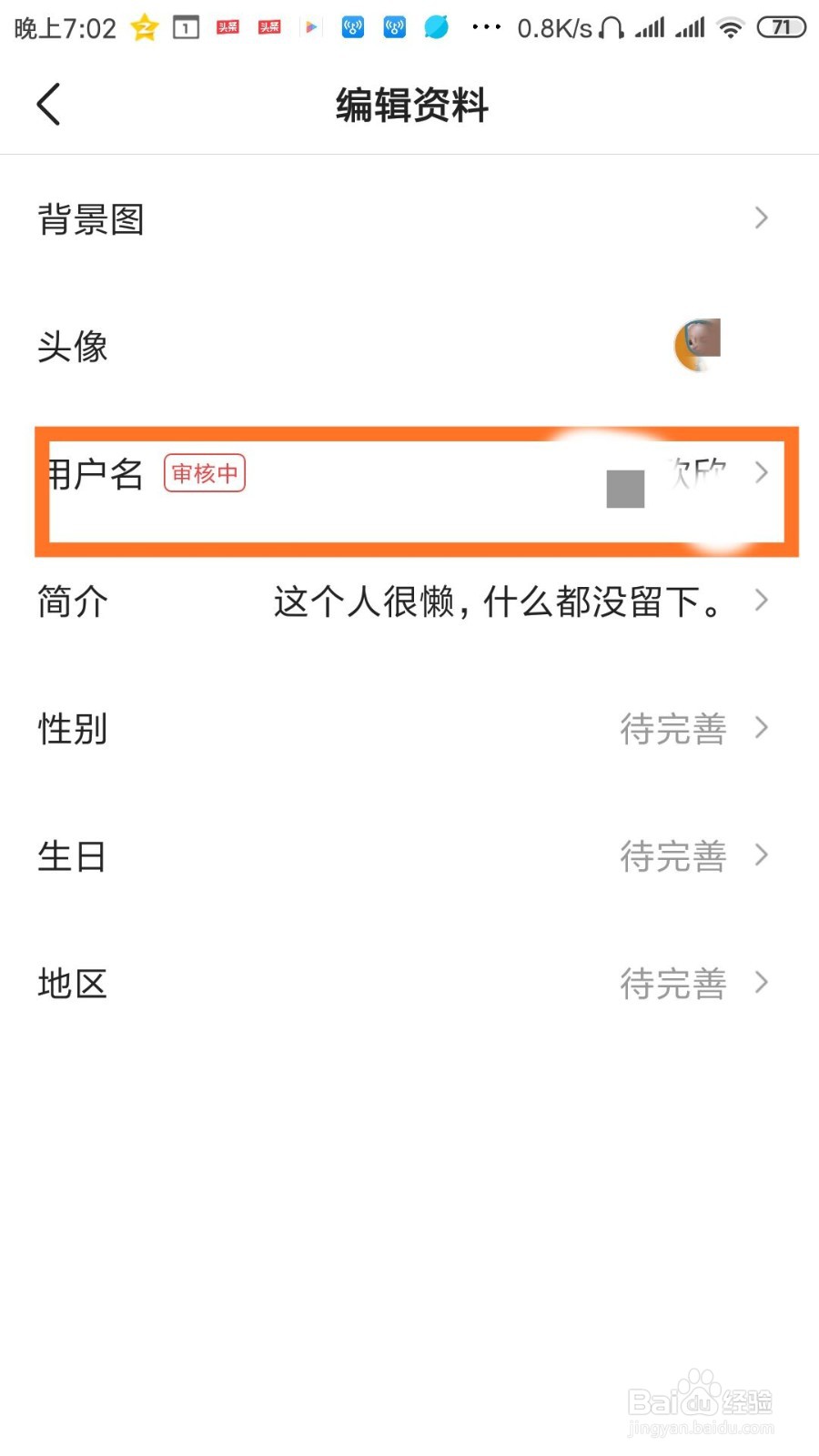Select 待完善 next to 生日
Image resolution: width=819 pixels, height=1456 pixels.
673,855
